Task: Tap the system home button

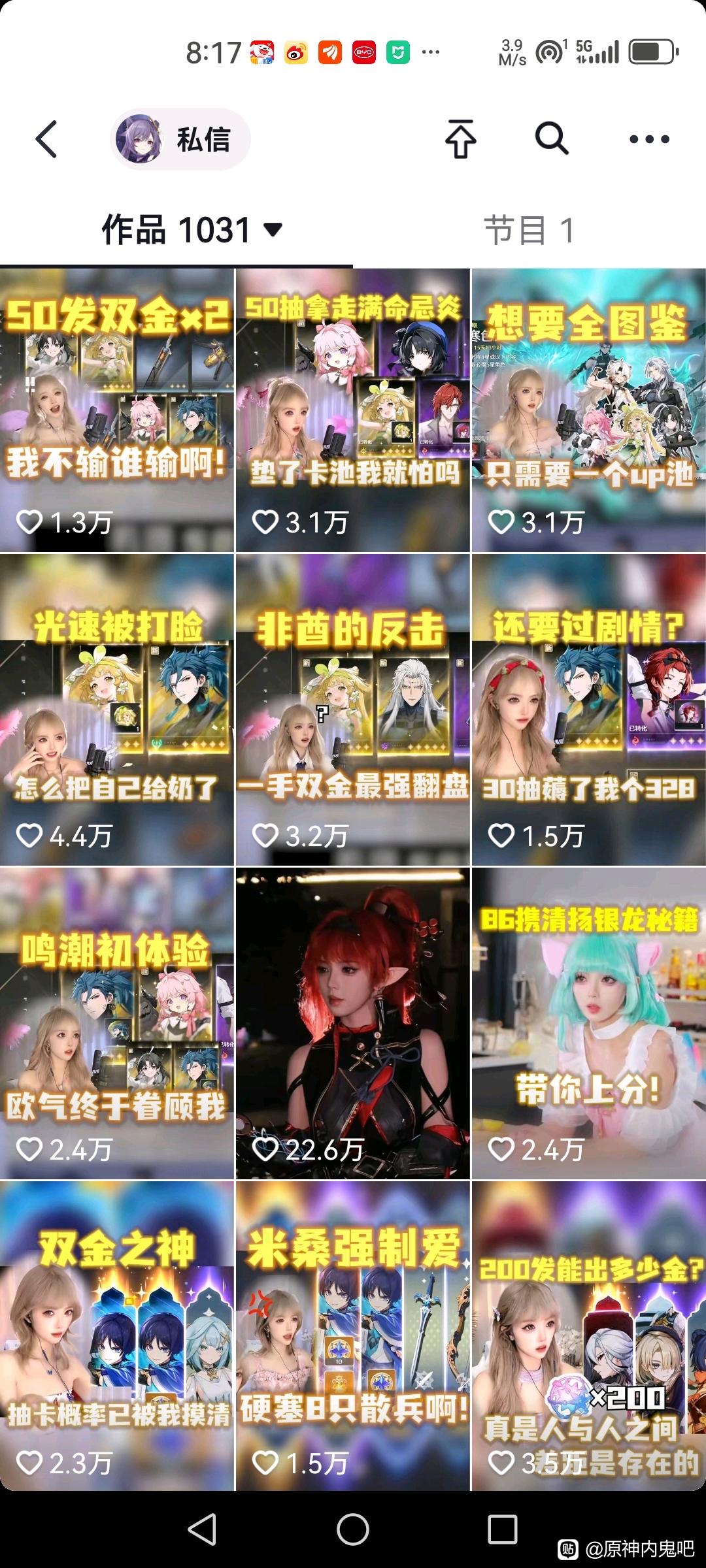Action: click(353, 1529)
